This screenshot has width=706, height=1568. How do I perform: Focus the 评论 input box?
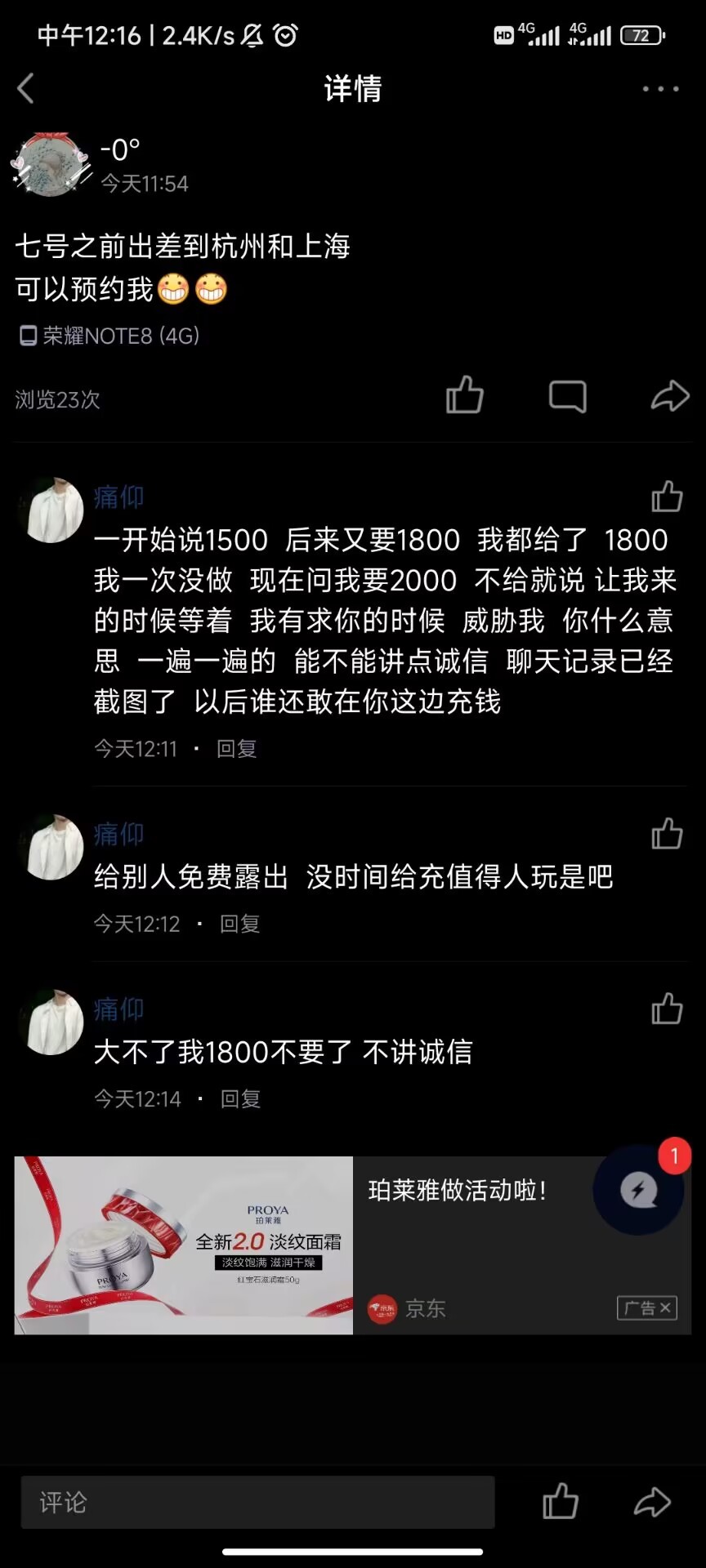pyautogui.click(x=257, y=1502)
